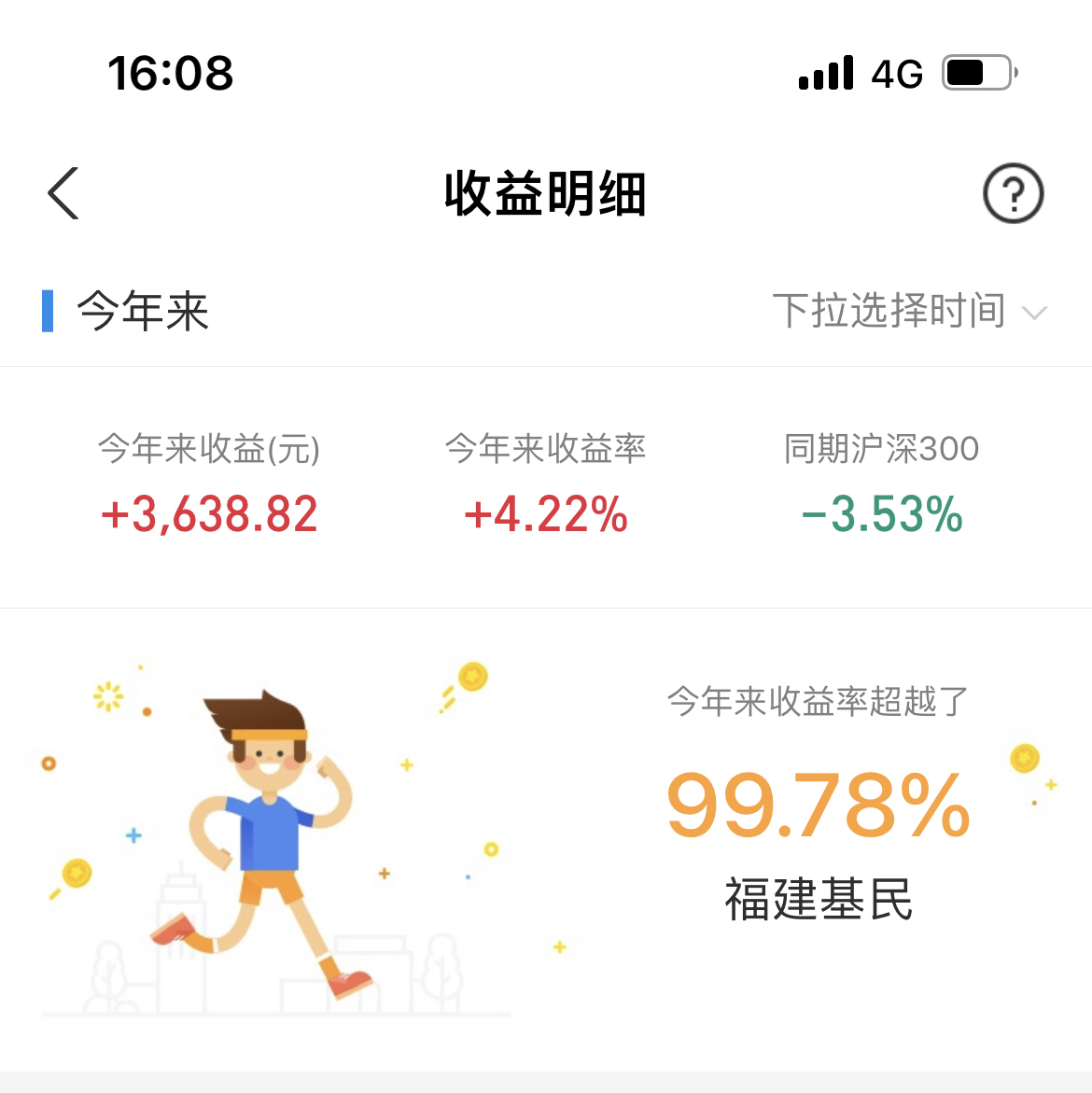Collapse the time selection arrow
Viewport: 1092px width, 1093px height.
1036,314
